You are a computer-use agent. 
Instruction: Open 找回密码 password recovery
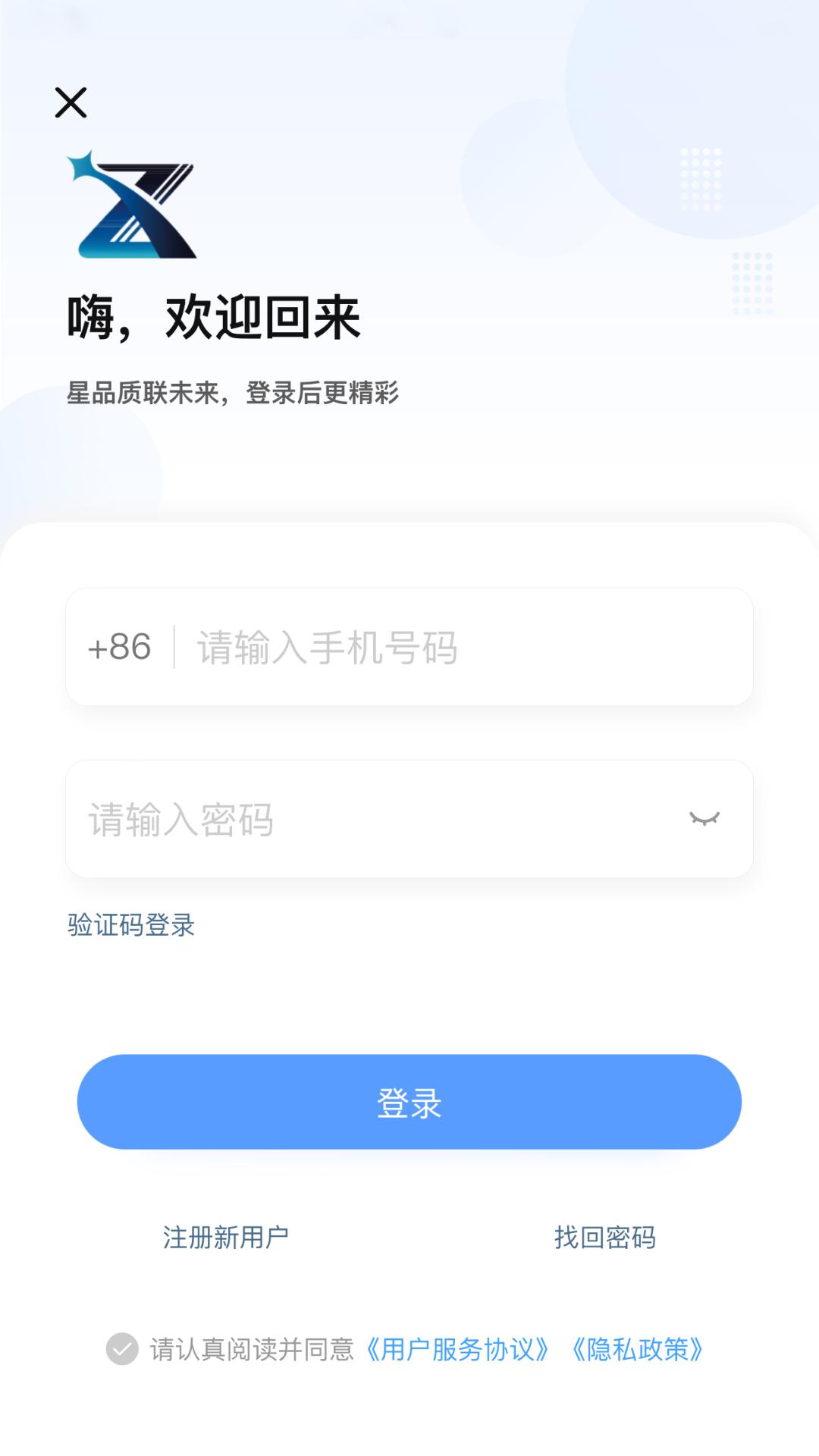click(605, 1238)
